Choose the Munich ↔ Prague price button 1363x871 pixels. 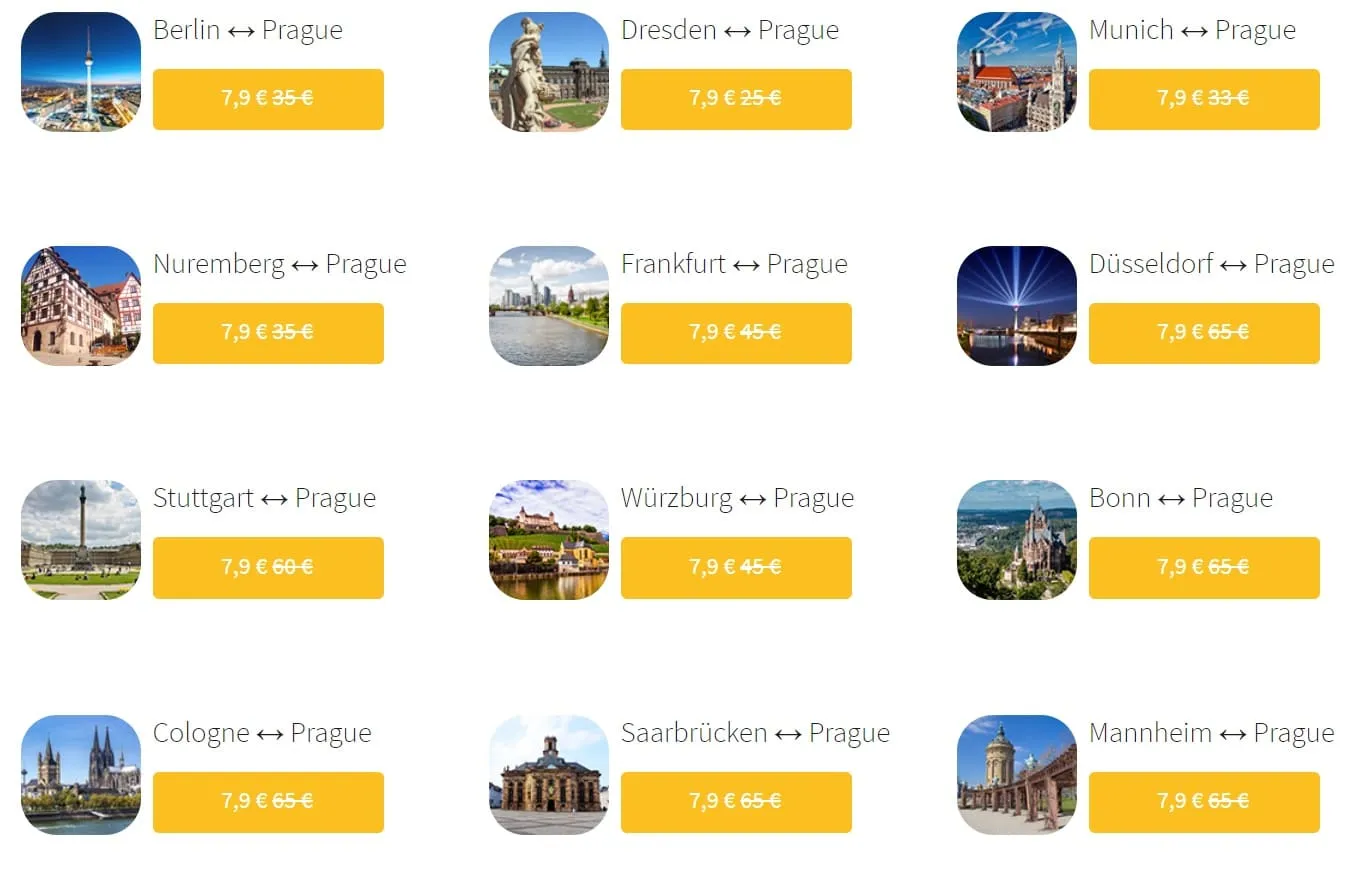pyautogui.click(x=1204, y=99)
